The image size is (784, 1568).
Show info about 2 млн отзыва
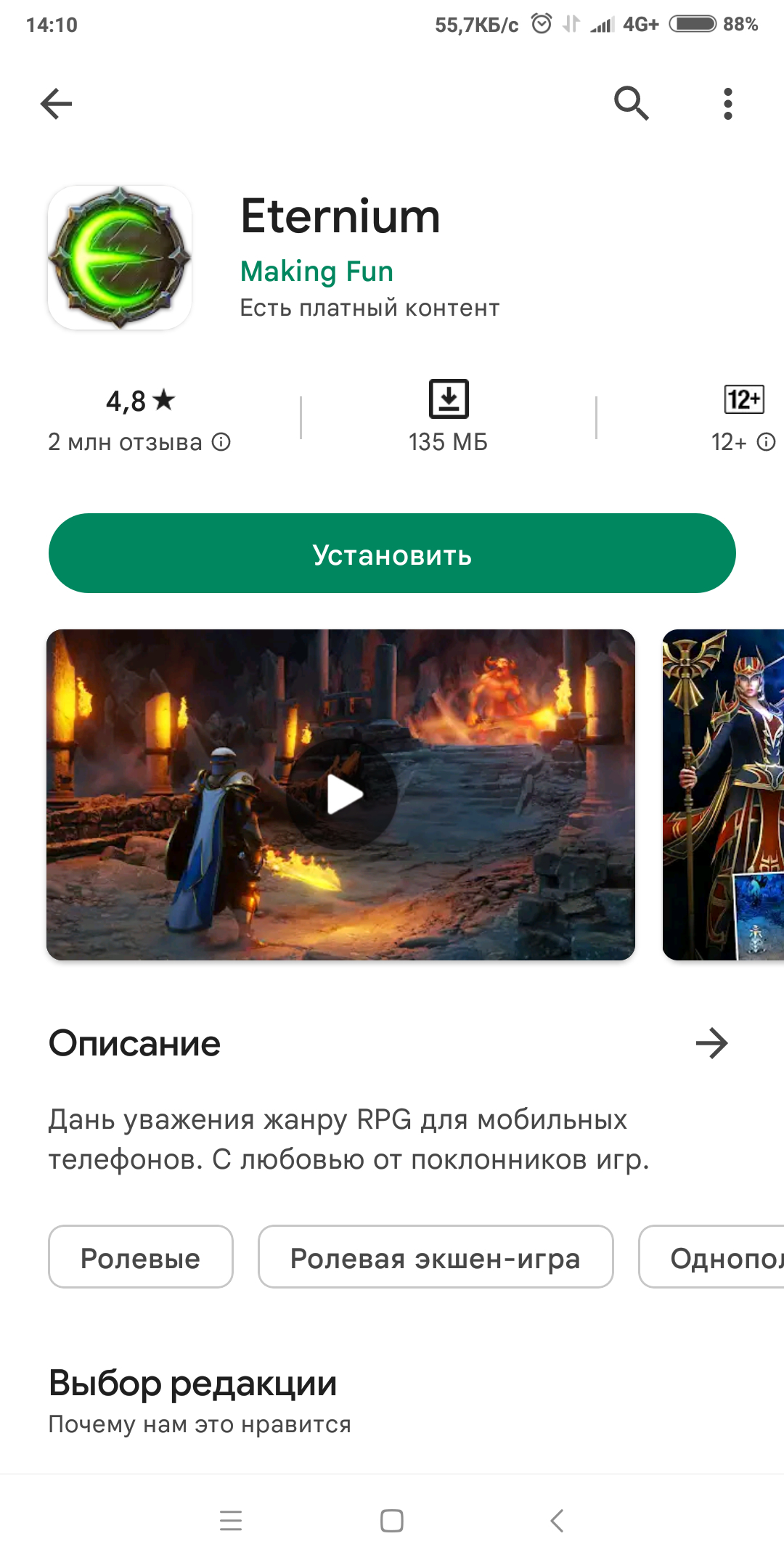click(x=221, y=441)
